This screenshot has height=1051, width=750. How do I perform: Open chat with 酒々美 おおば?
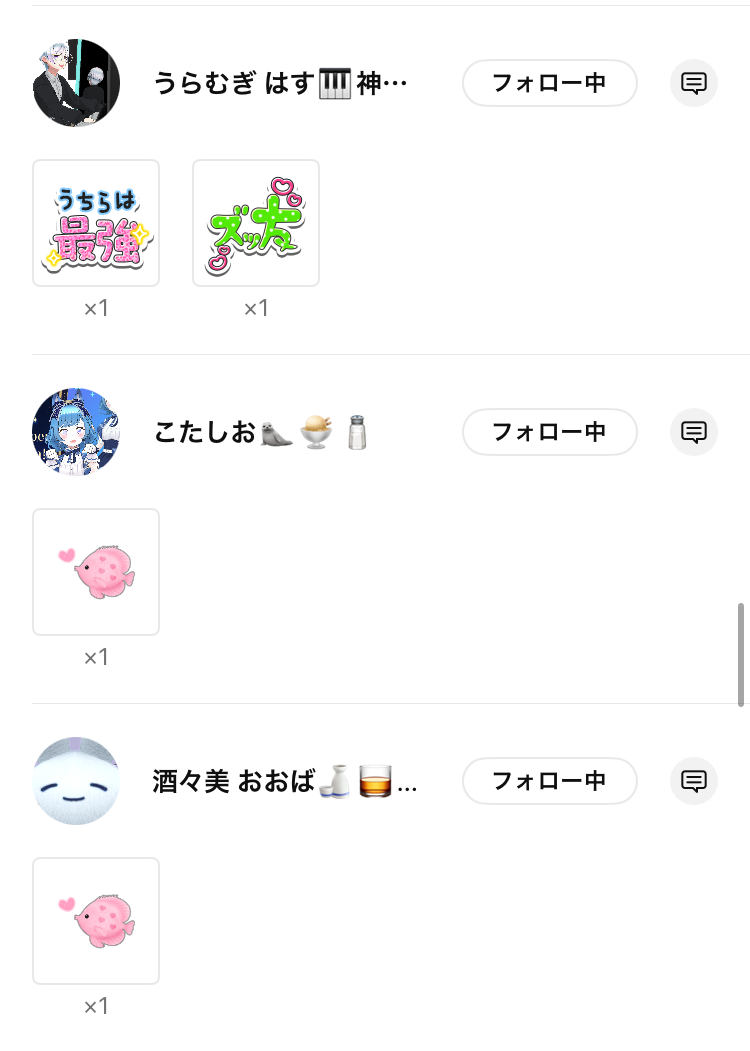click(x=694, y=781)
